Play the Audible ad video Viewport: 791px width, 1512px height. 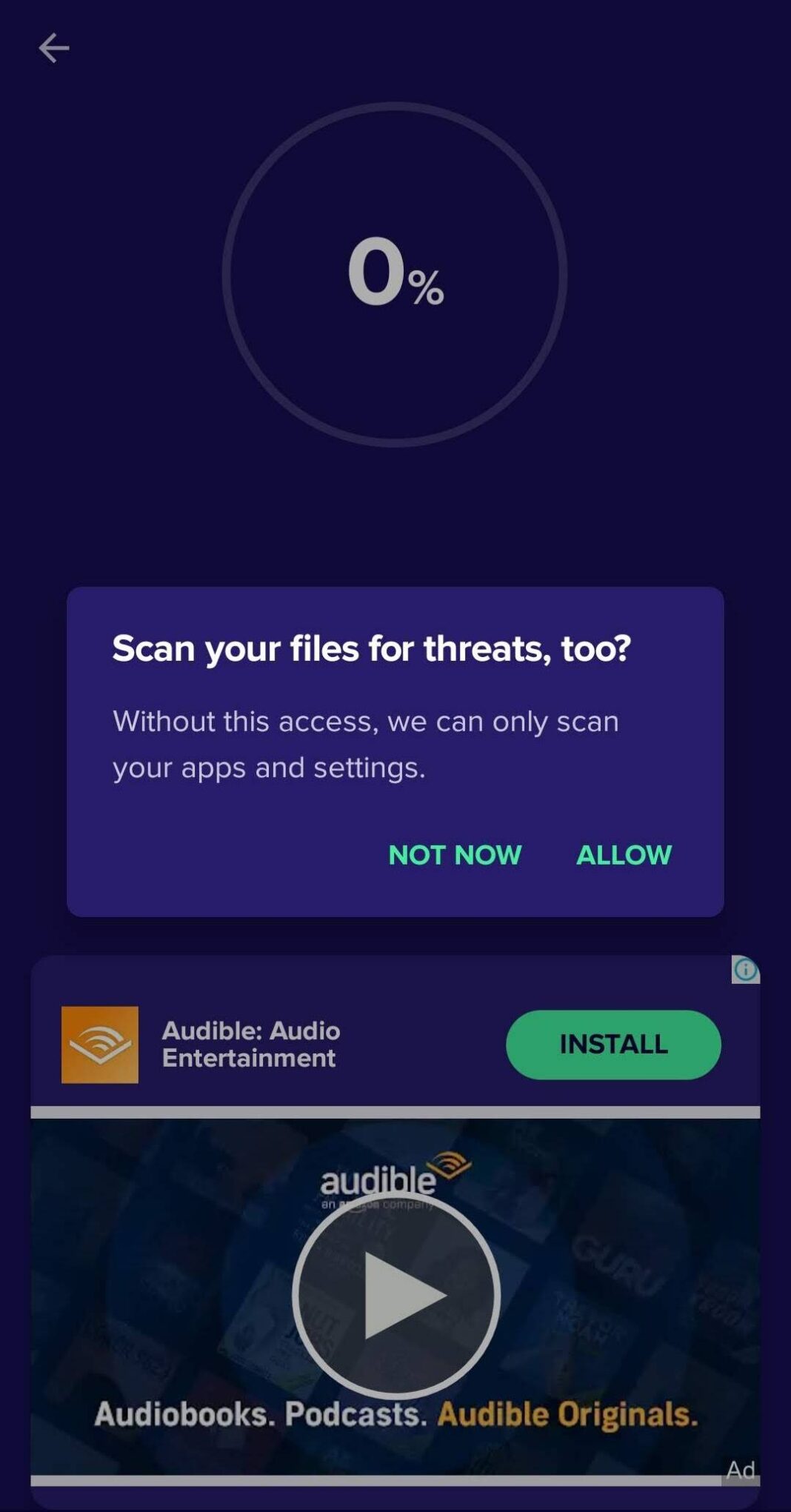click(x=396, y=1295)
